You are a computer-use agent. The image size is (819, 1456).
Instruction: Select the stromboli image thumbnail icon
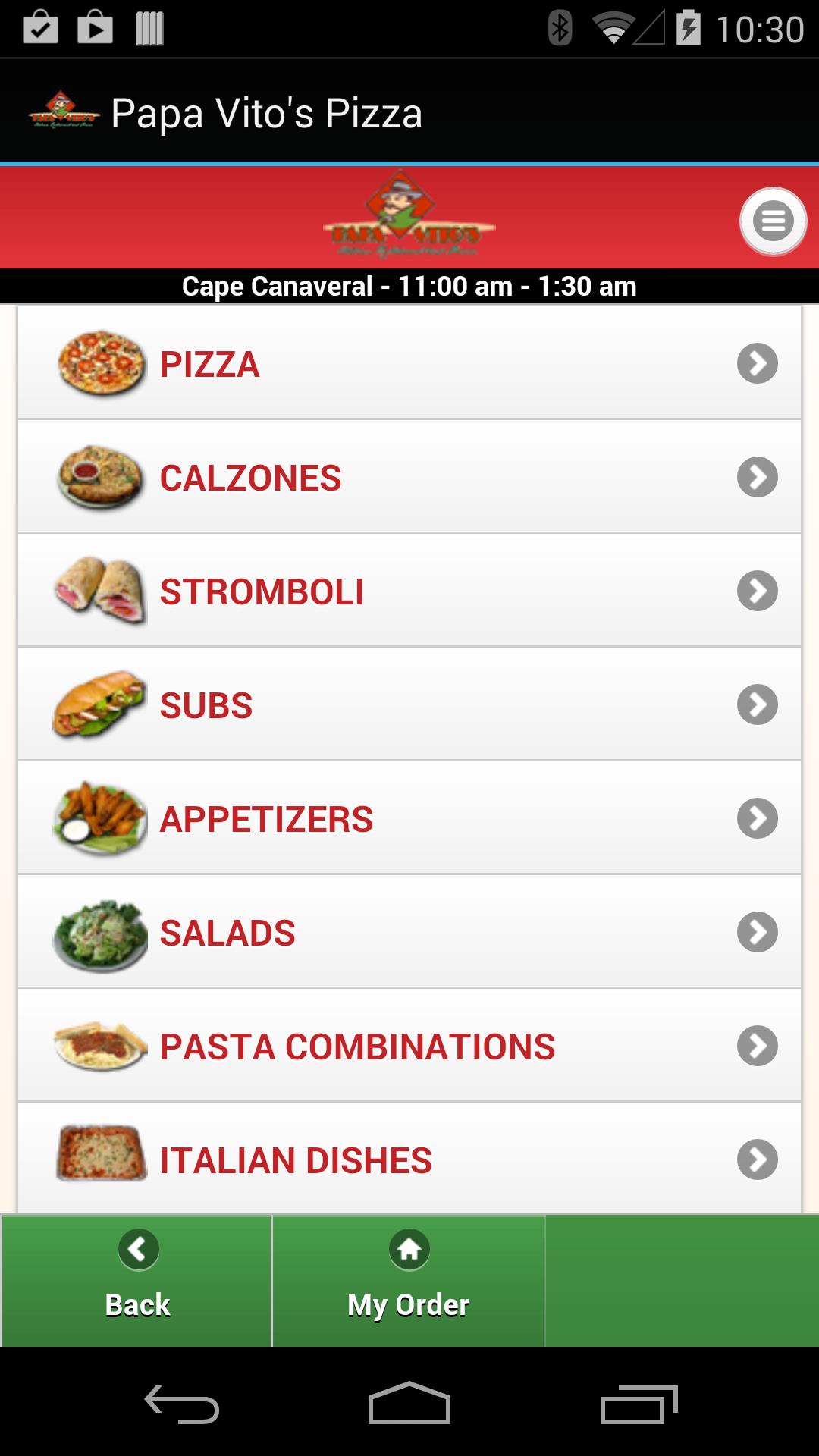pyautogui.click(x=100, y=590)
